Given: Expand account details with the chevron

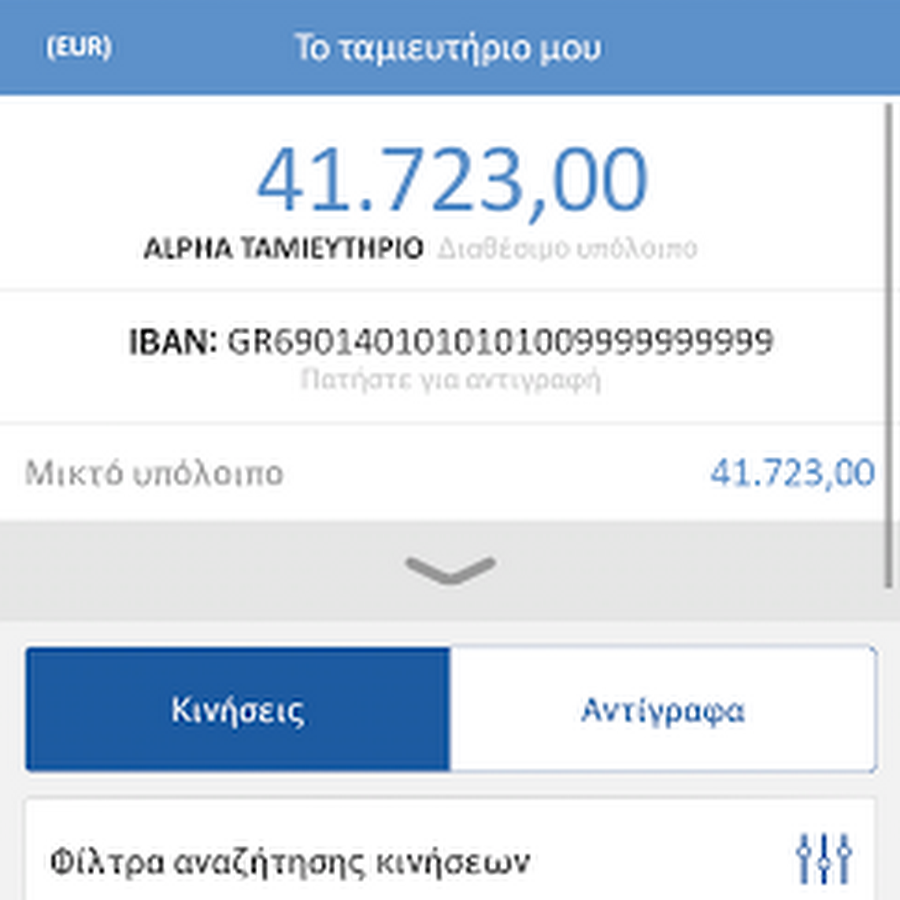Looking at the screenshot, I should (x=450, y=570).
